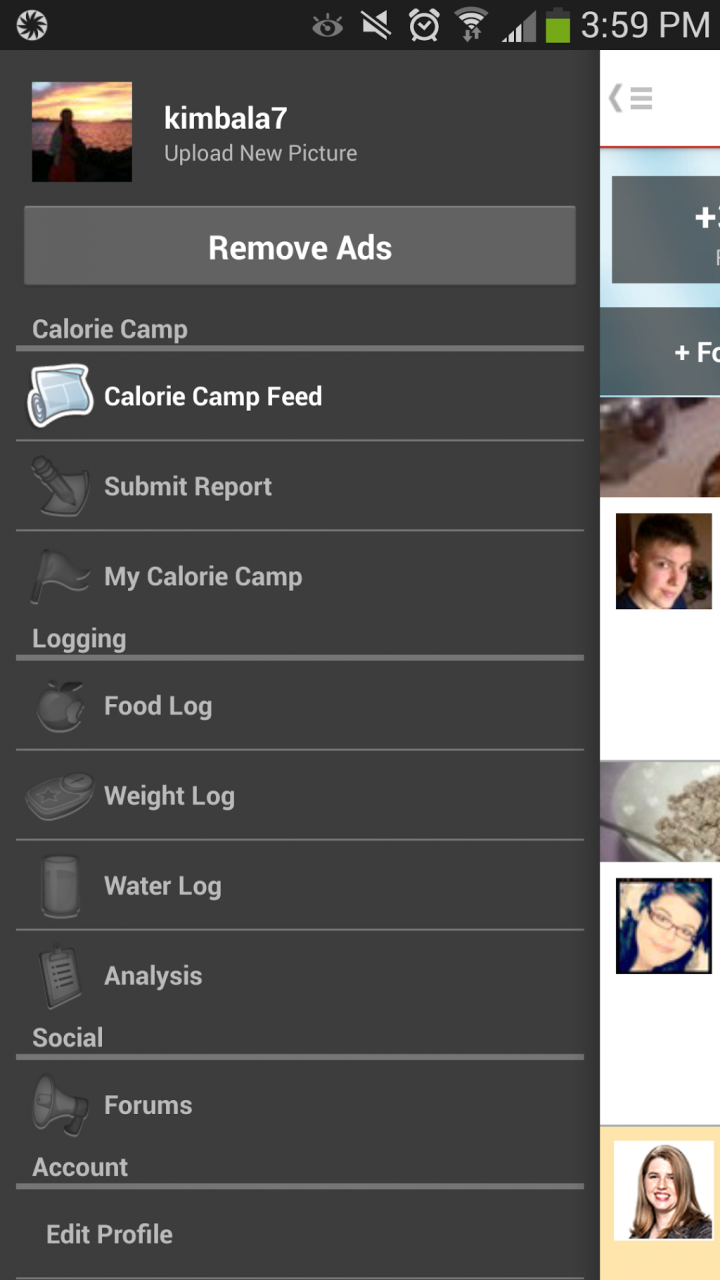Tap the kimbala7 profile photo
Viewport: 720px width, 1280px height.
click(82, 132)
